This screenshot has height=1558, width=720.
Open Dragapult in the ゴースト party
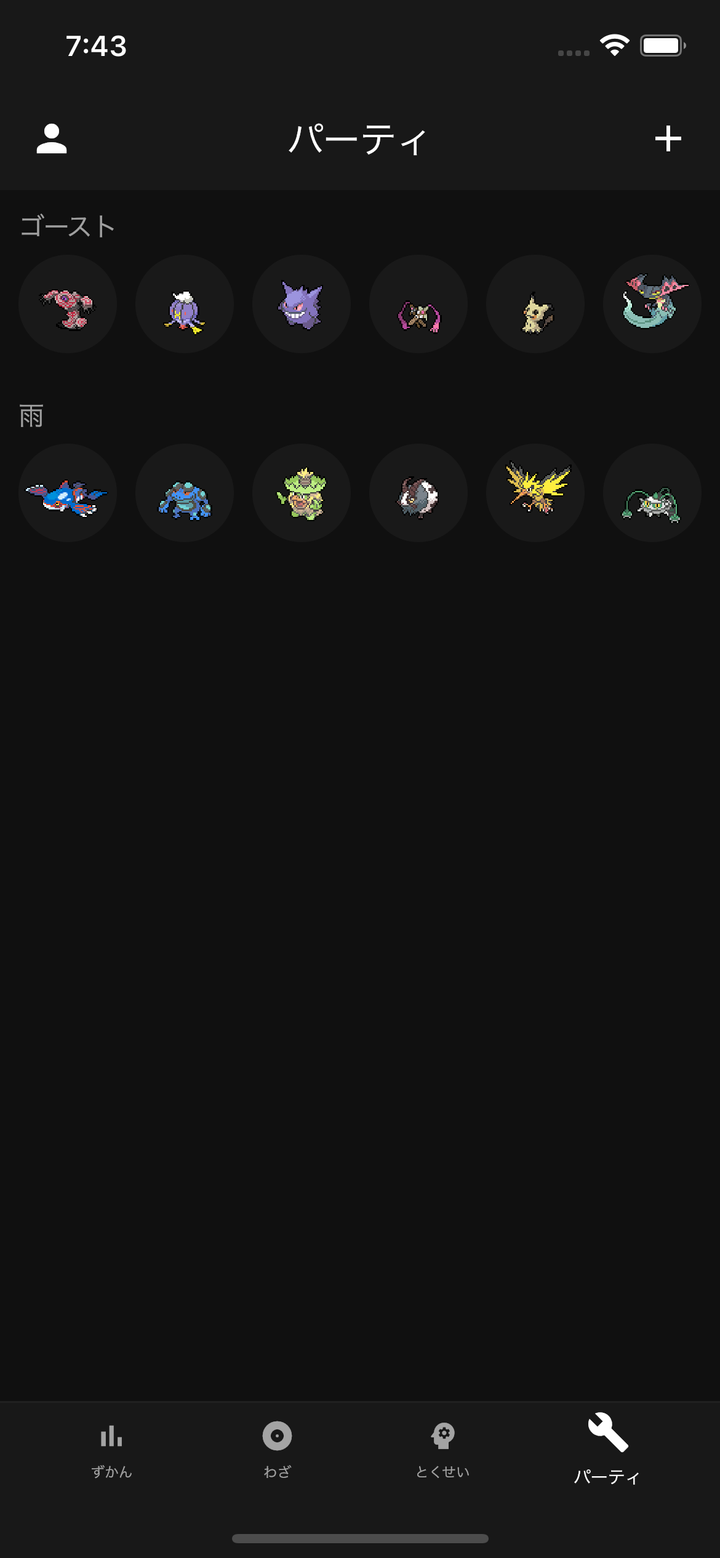(x=652, y=304)
